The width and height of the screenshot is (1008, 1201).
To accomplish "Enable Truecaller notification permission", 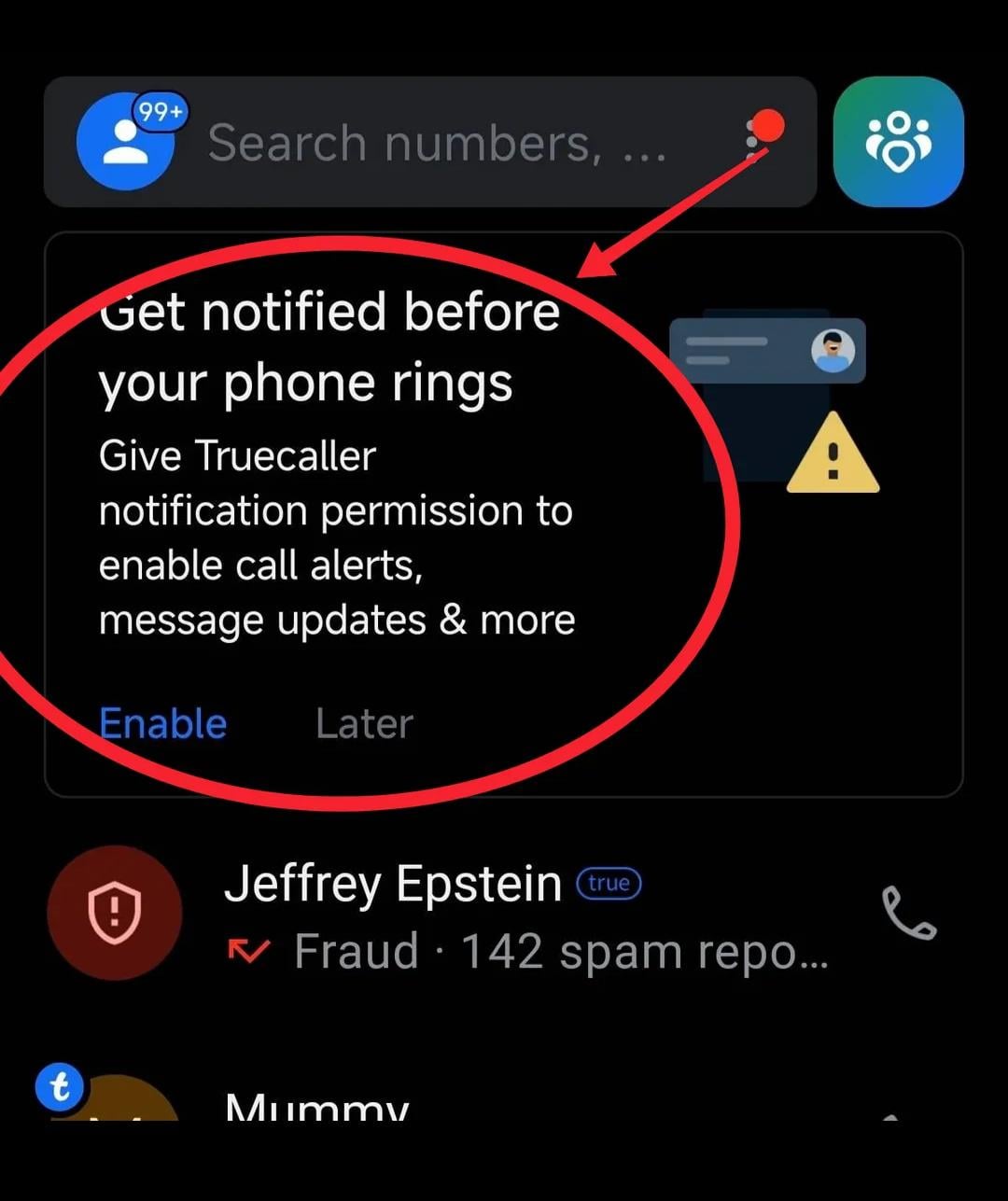I will [x=163, y=723].
